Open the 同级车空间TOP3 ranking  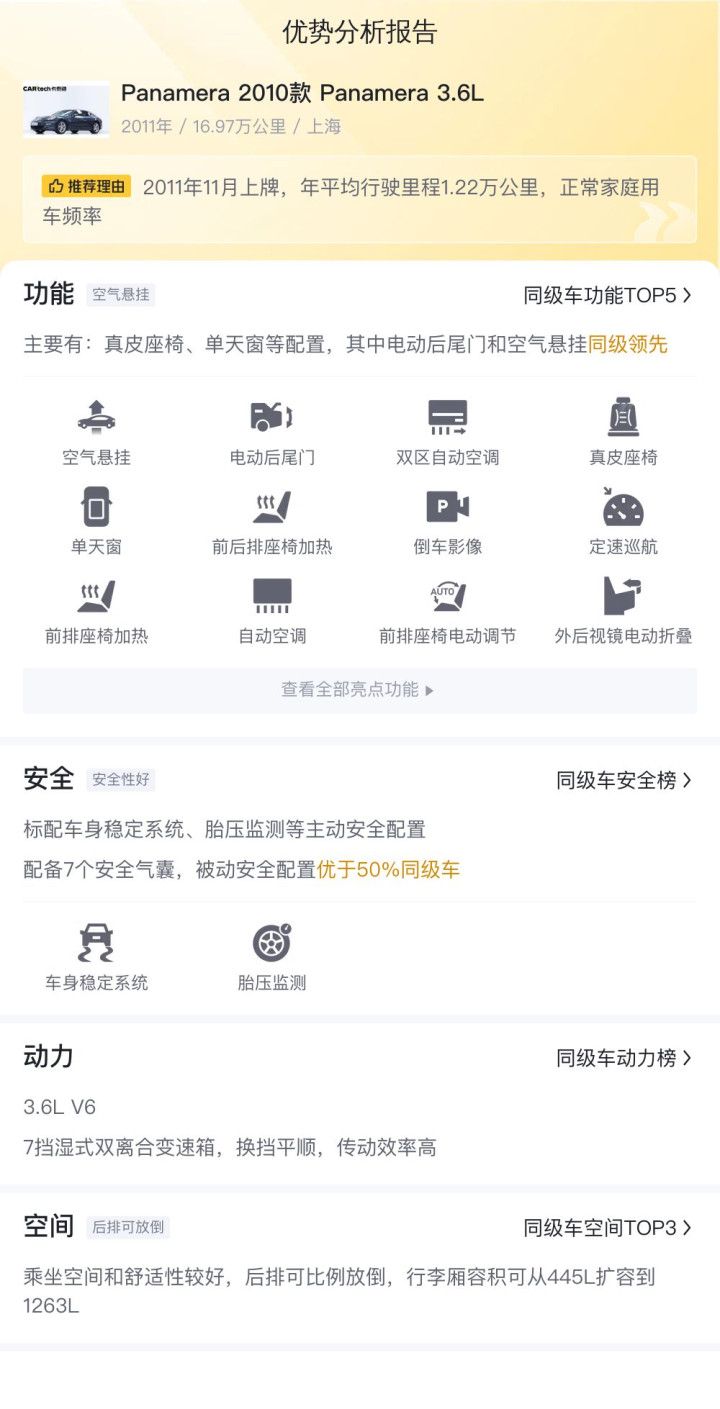coord(607,1228)
